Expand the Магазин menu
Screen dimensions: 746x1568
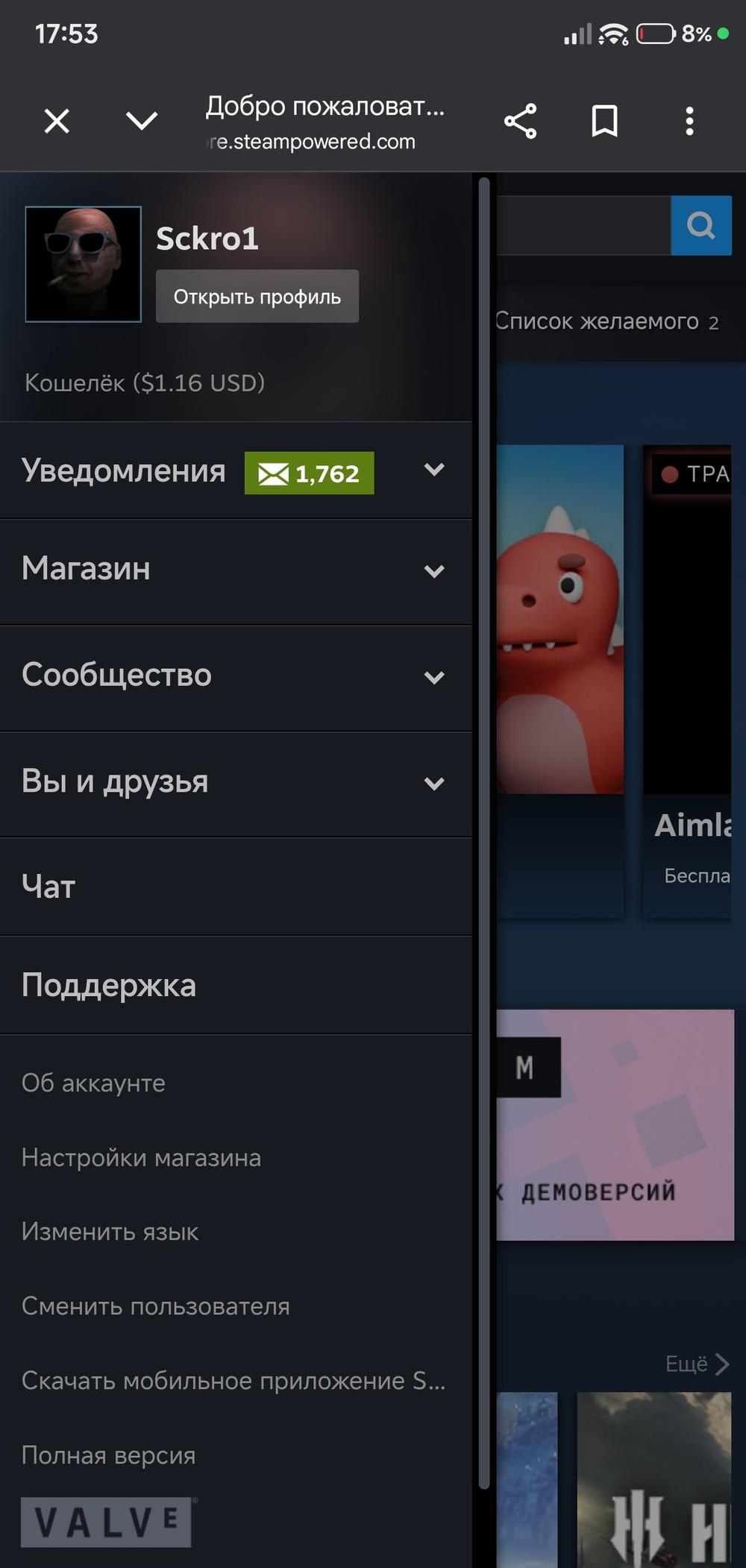click(433, 570)
